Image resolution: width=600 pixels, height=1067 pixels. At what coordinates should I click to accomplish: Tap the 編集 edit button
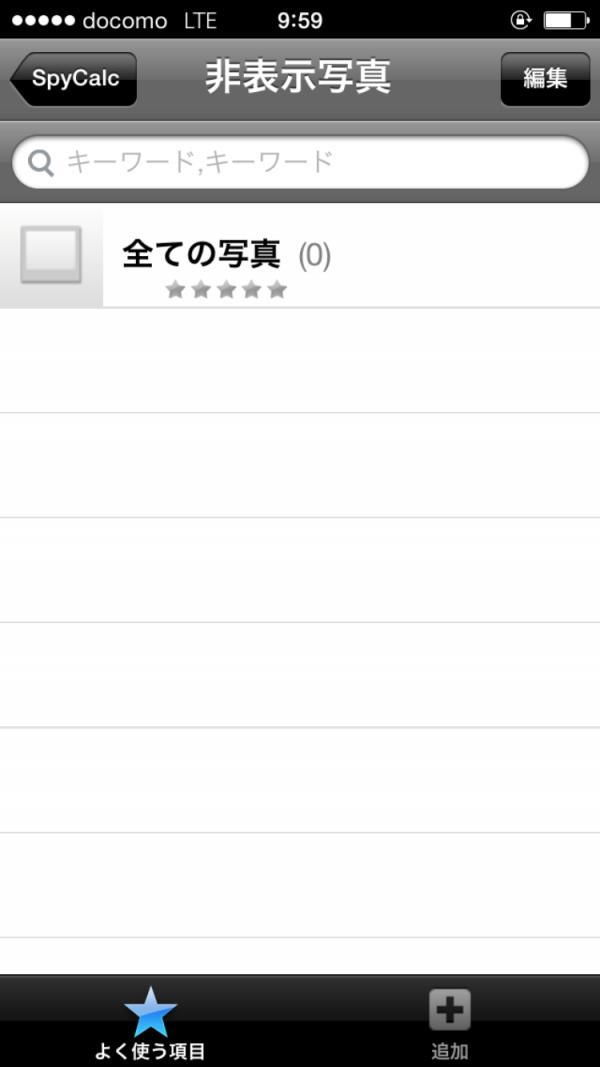[x=545, y=79]
